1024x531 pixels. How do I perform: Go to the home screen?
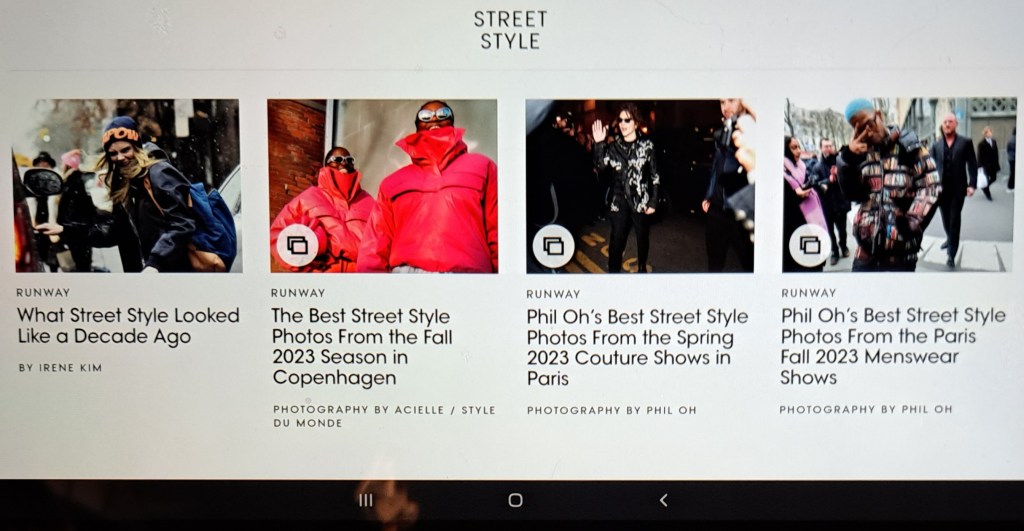515,500
